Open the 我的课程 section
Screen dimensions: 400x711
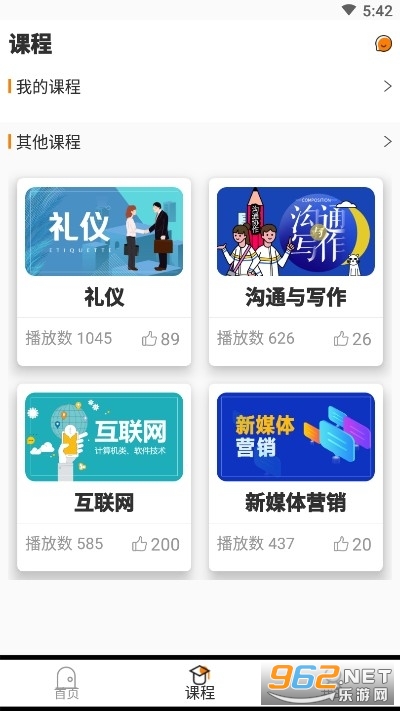(200, 86)
